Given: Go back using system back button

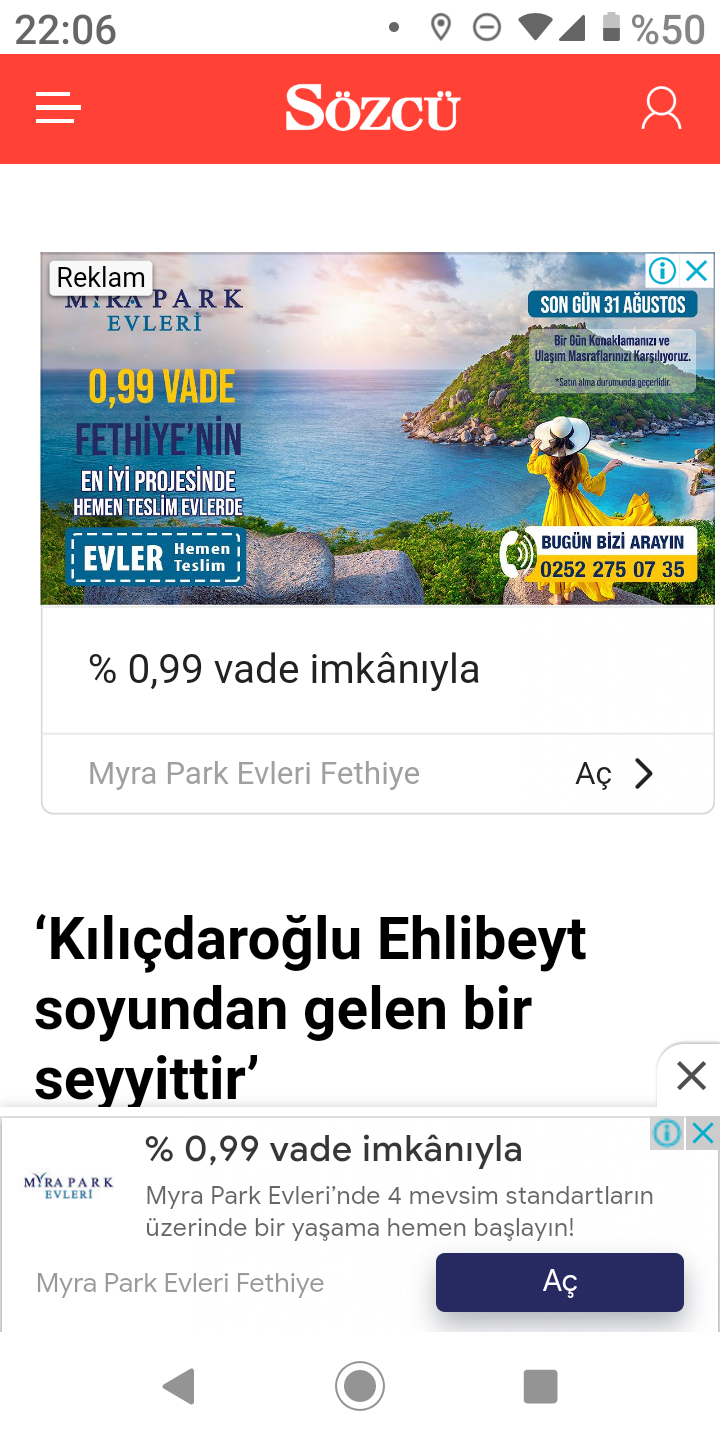Looking at the screenshot, I should coord(179,1386).
